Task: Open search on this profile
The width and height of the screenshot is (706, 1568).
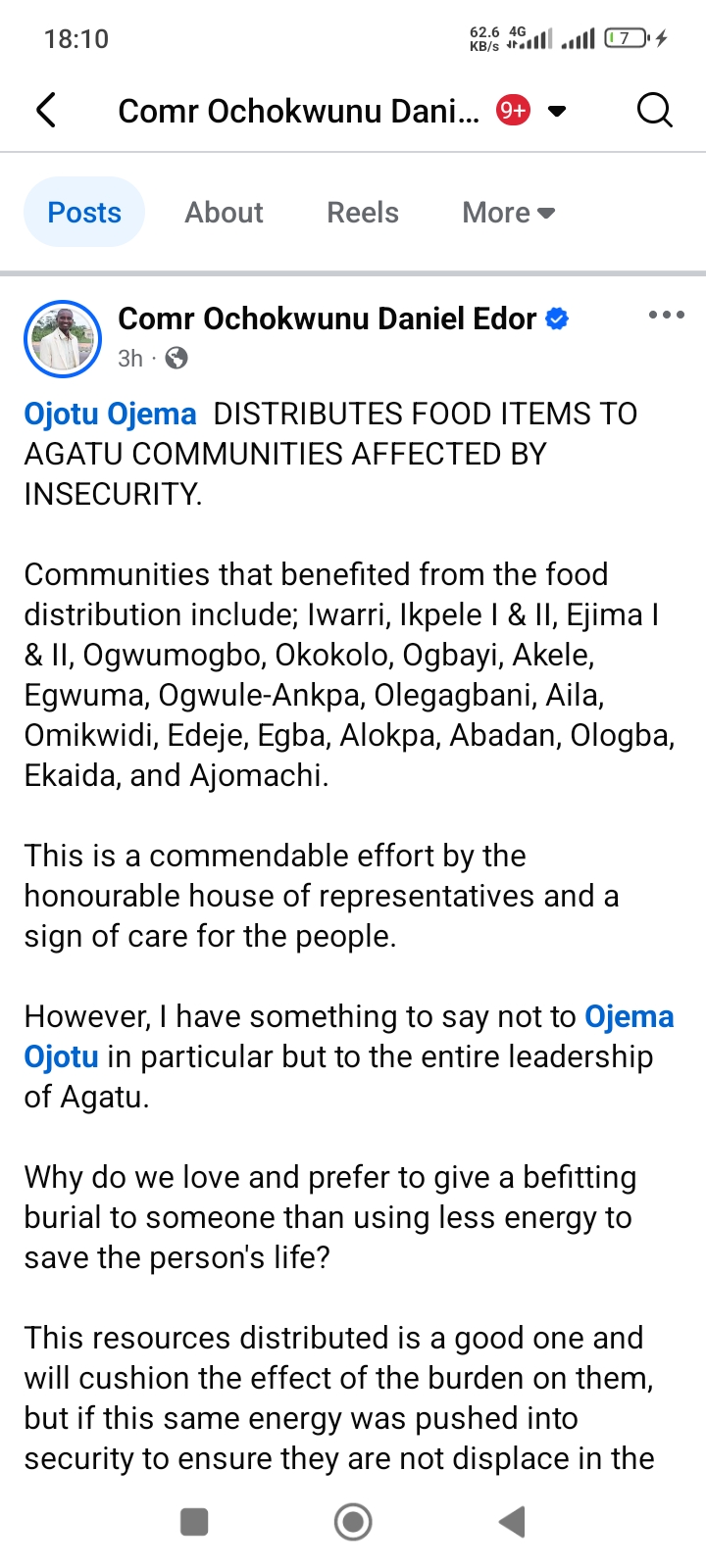Action: click(x=654, y=111)
